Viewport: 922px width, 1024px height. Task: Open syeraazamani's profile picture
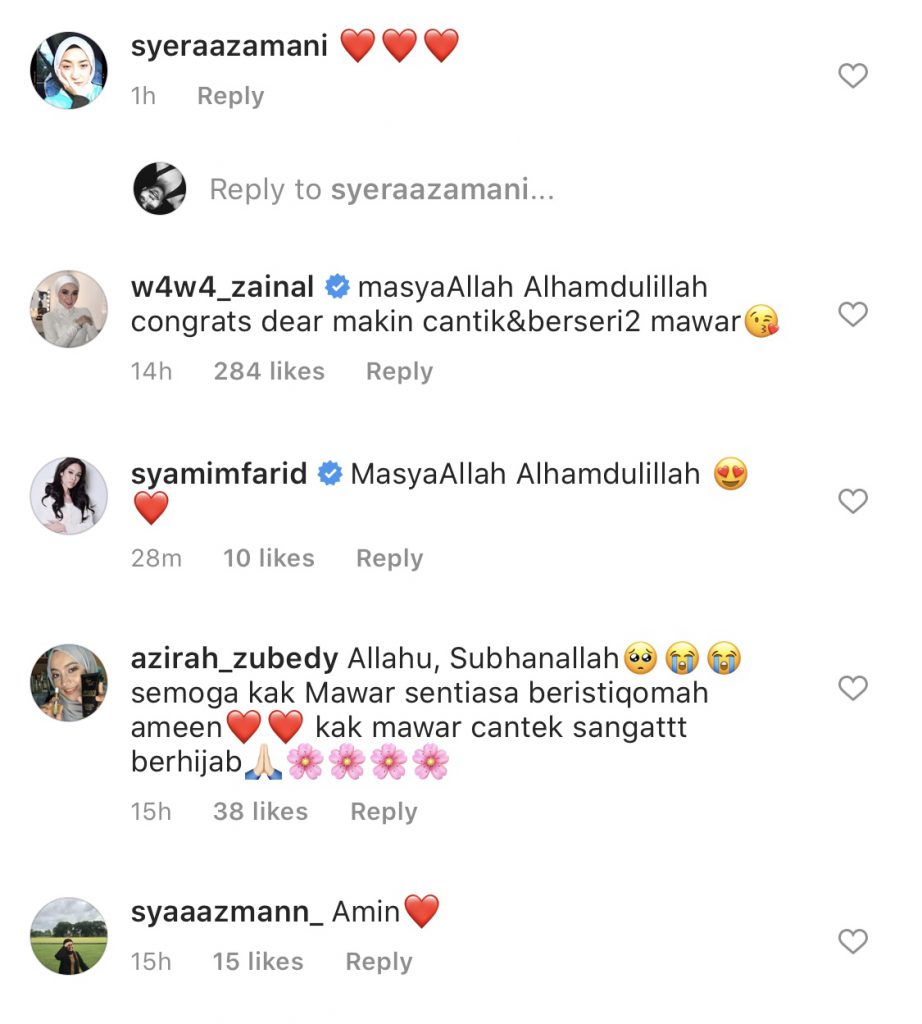[69, 70]
